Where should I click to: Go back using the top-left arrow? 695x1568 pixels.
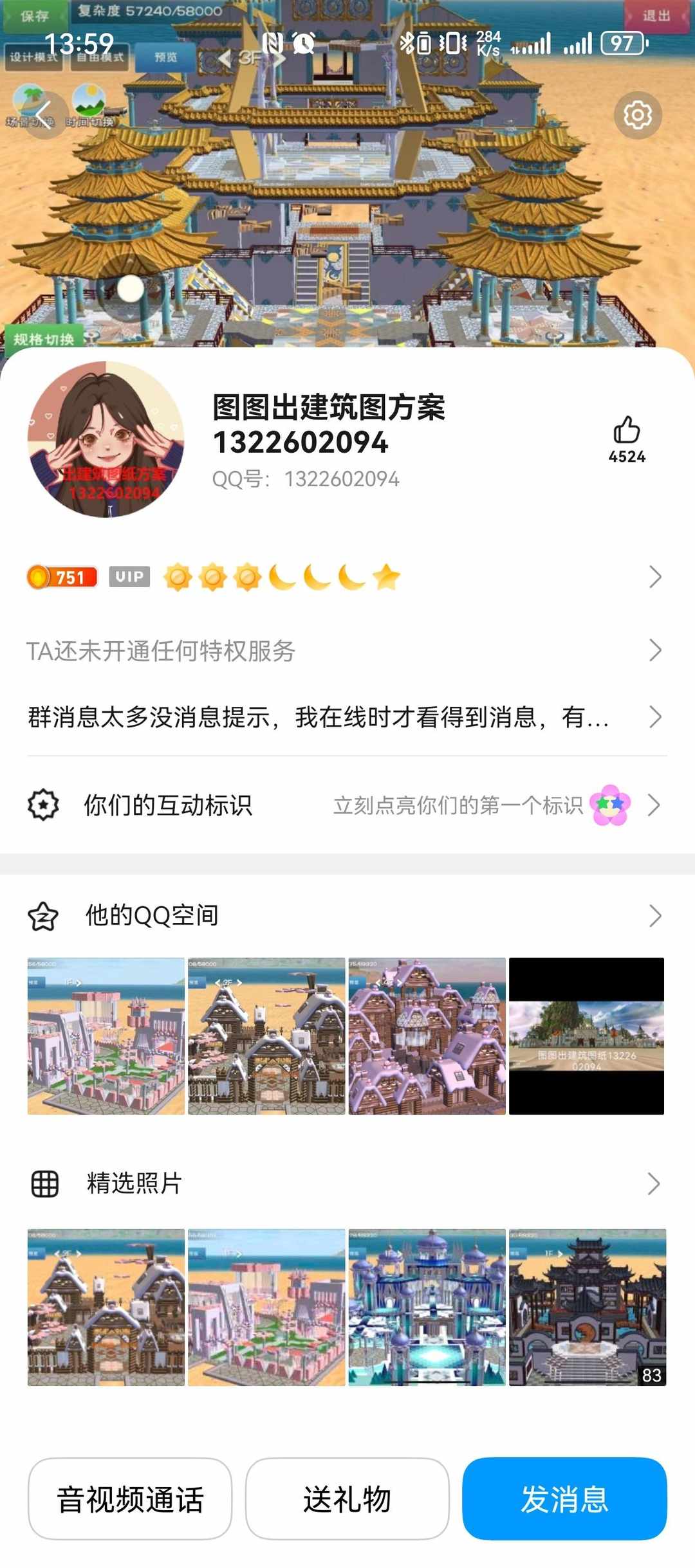point(43,116)
